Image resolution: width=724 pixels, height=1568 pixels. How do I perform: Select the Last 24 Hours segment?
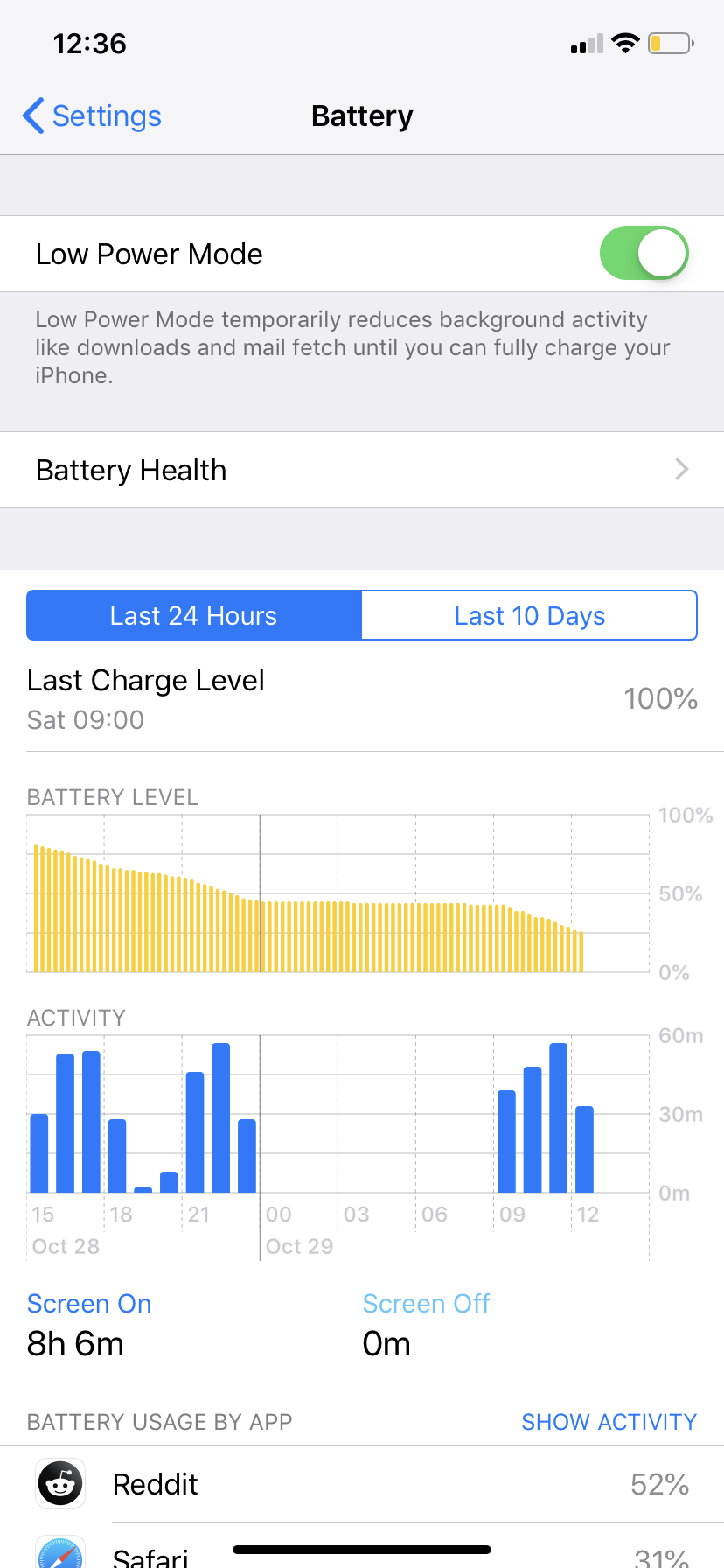(x=194, y=615)
